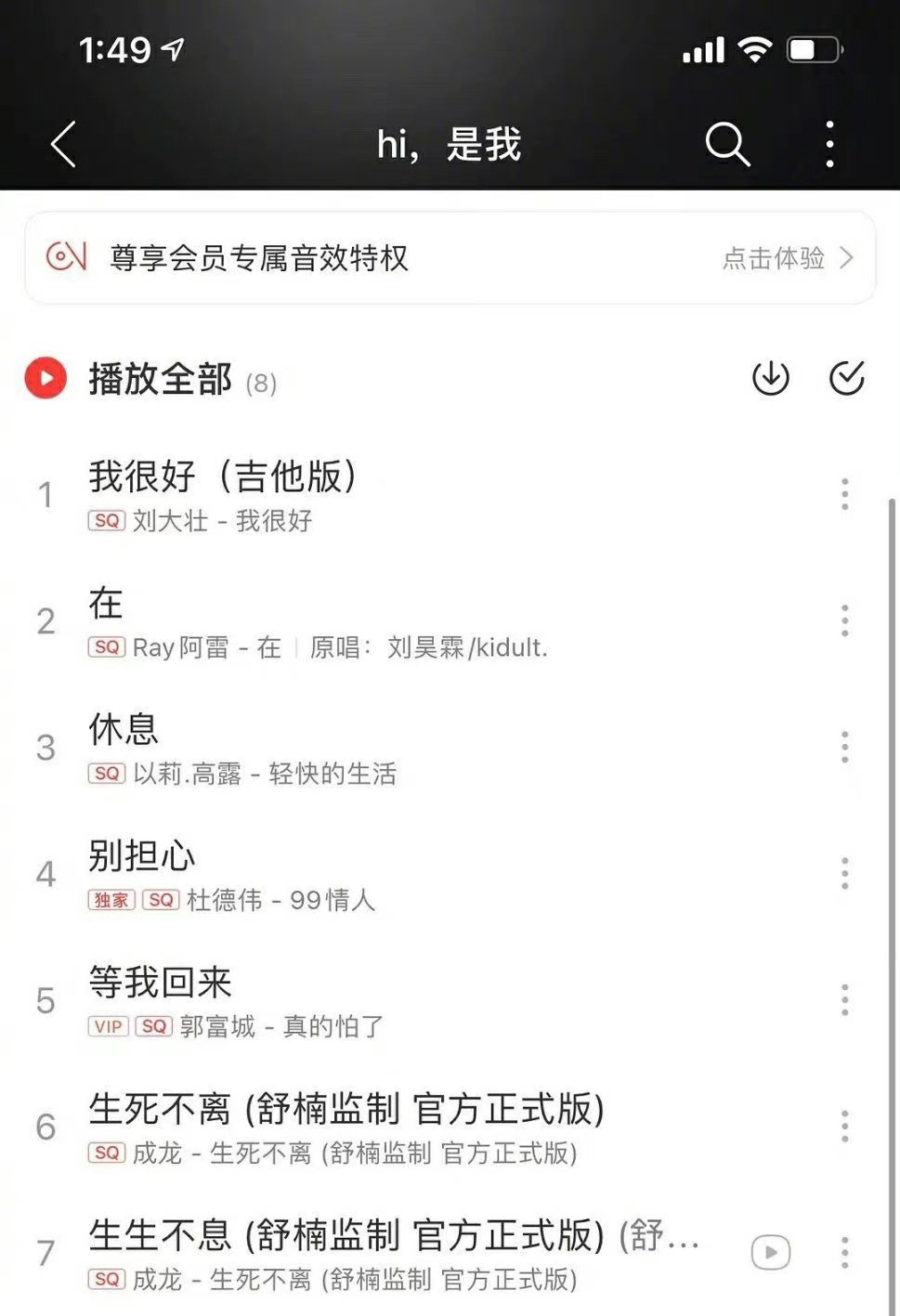Image resolution: width=900 pixels, height=1316 pixels.
Task: Show more options for the song 在
Action: [844, 620]
